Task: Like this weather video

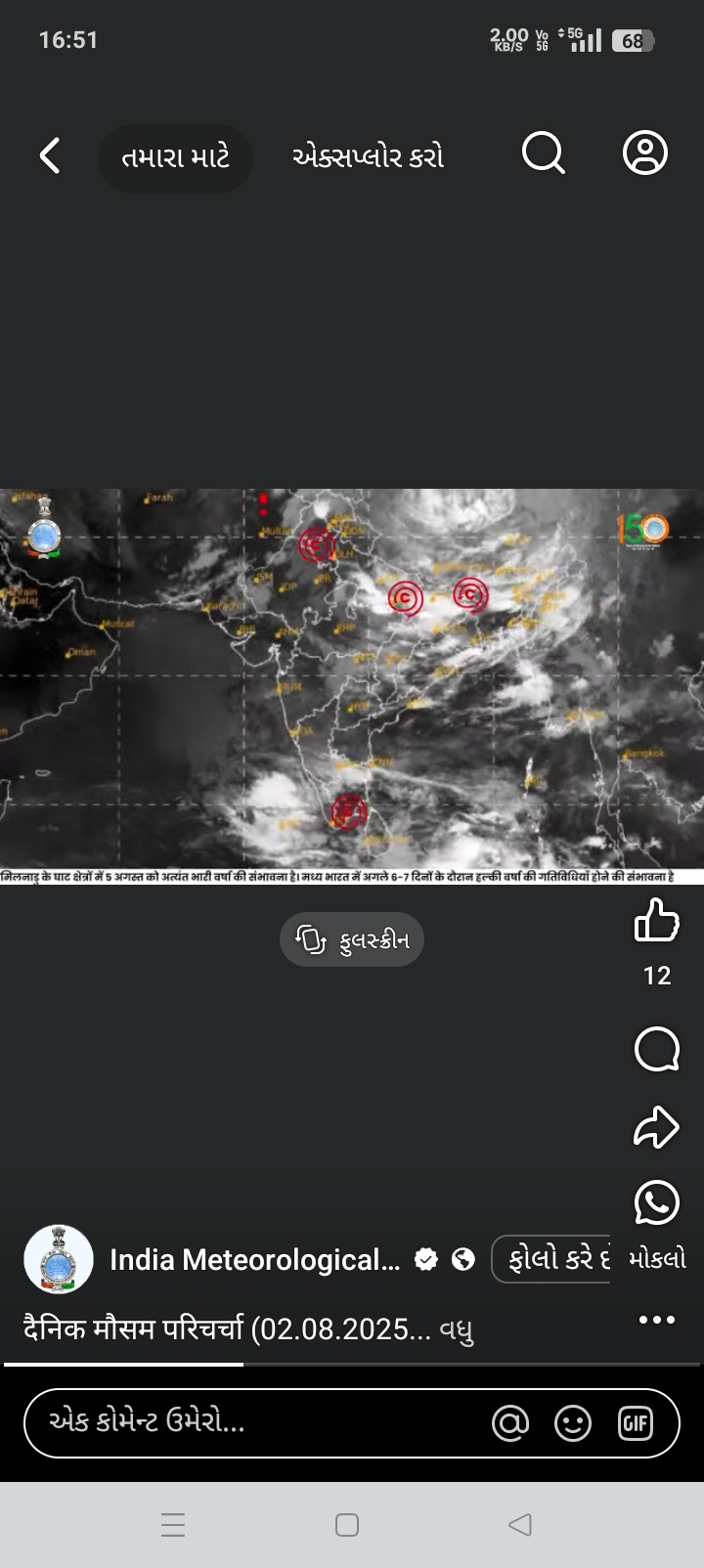Action: tap(657, 921)
